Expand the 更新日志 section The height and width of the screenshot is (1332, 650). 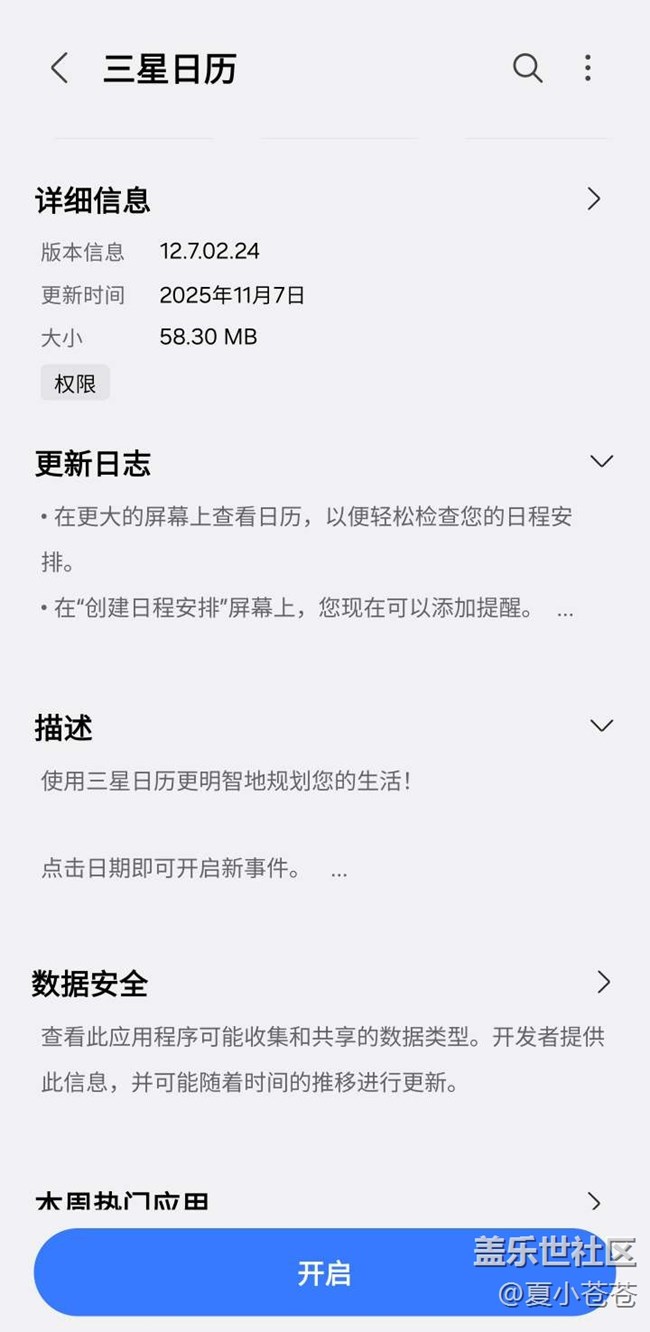click(601, 461)
